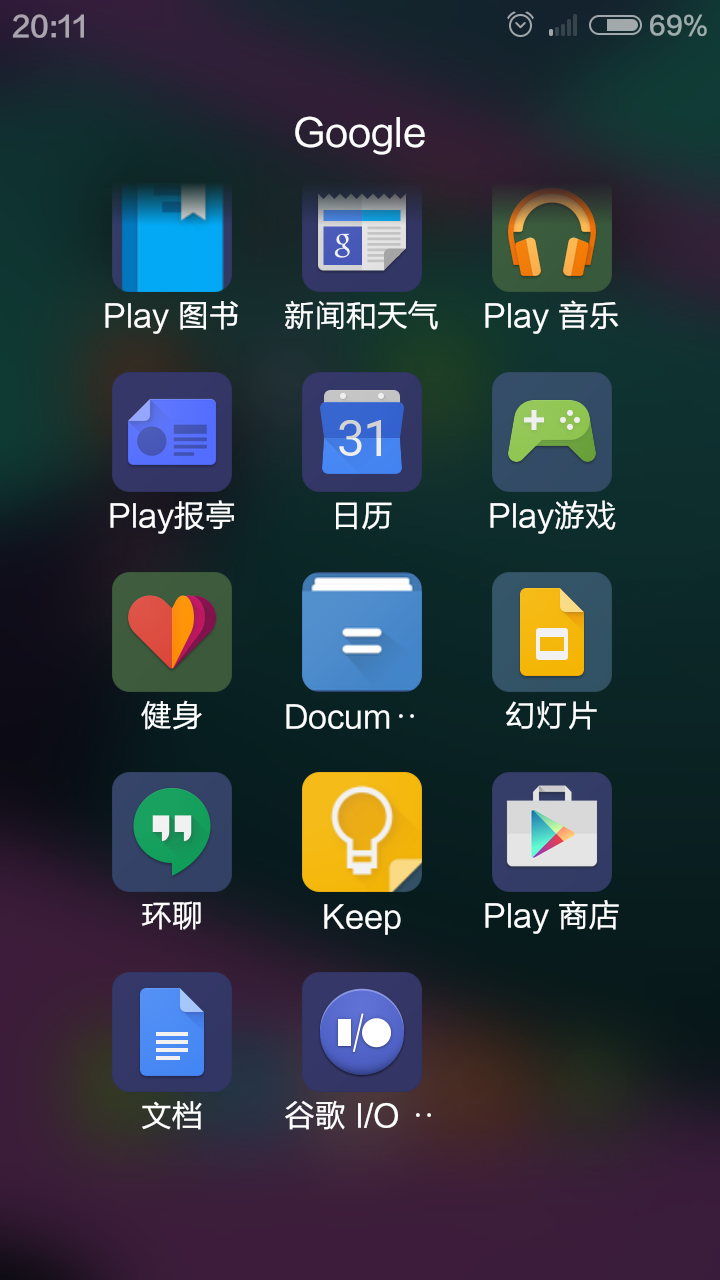The height and width of the screenshot is (1280, 720).
Task: Launch the Play 商店 store
Action: [x=551, y=832]
